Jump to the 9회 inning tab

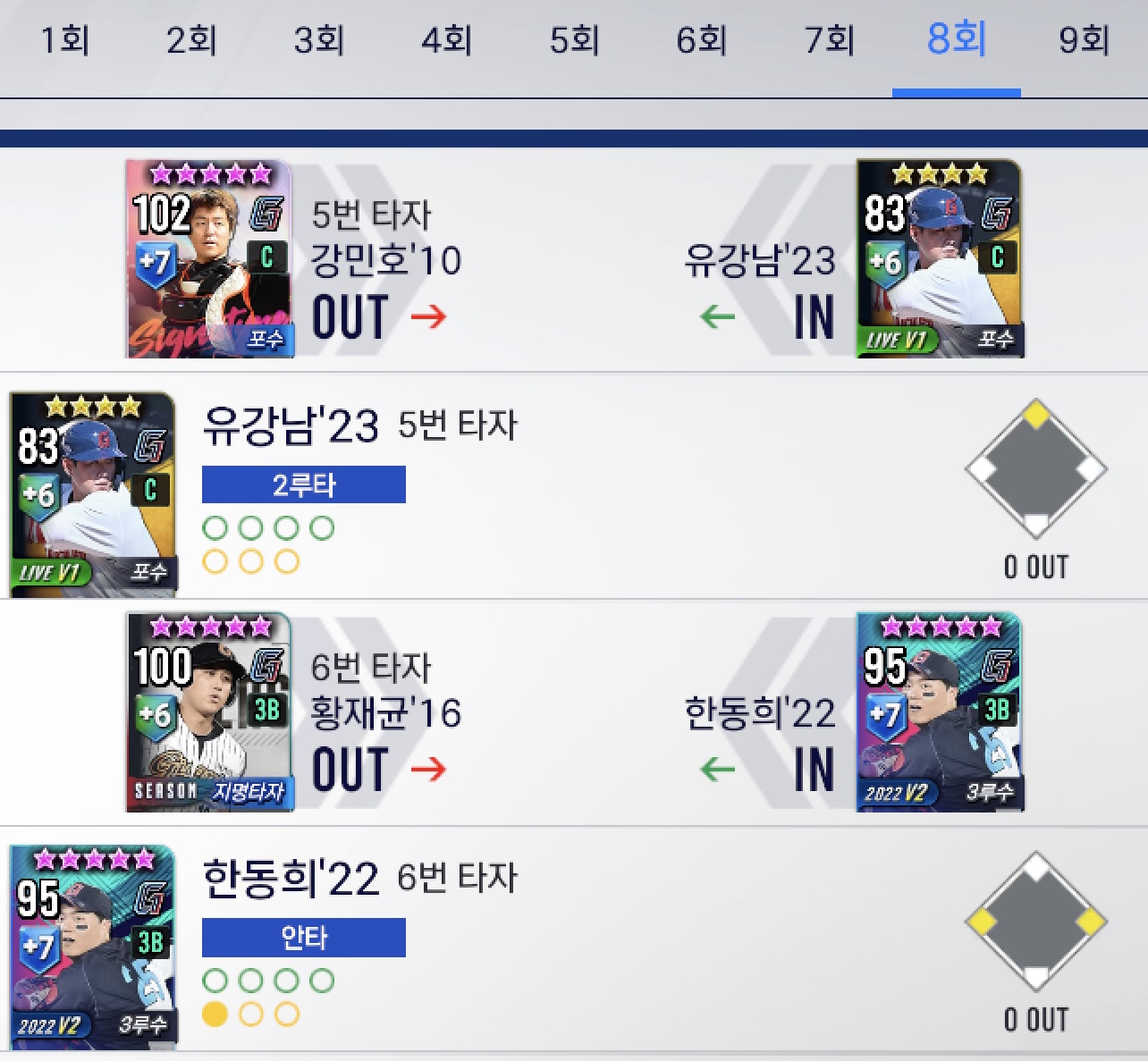(x=1084, y=41)
